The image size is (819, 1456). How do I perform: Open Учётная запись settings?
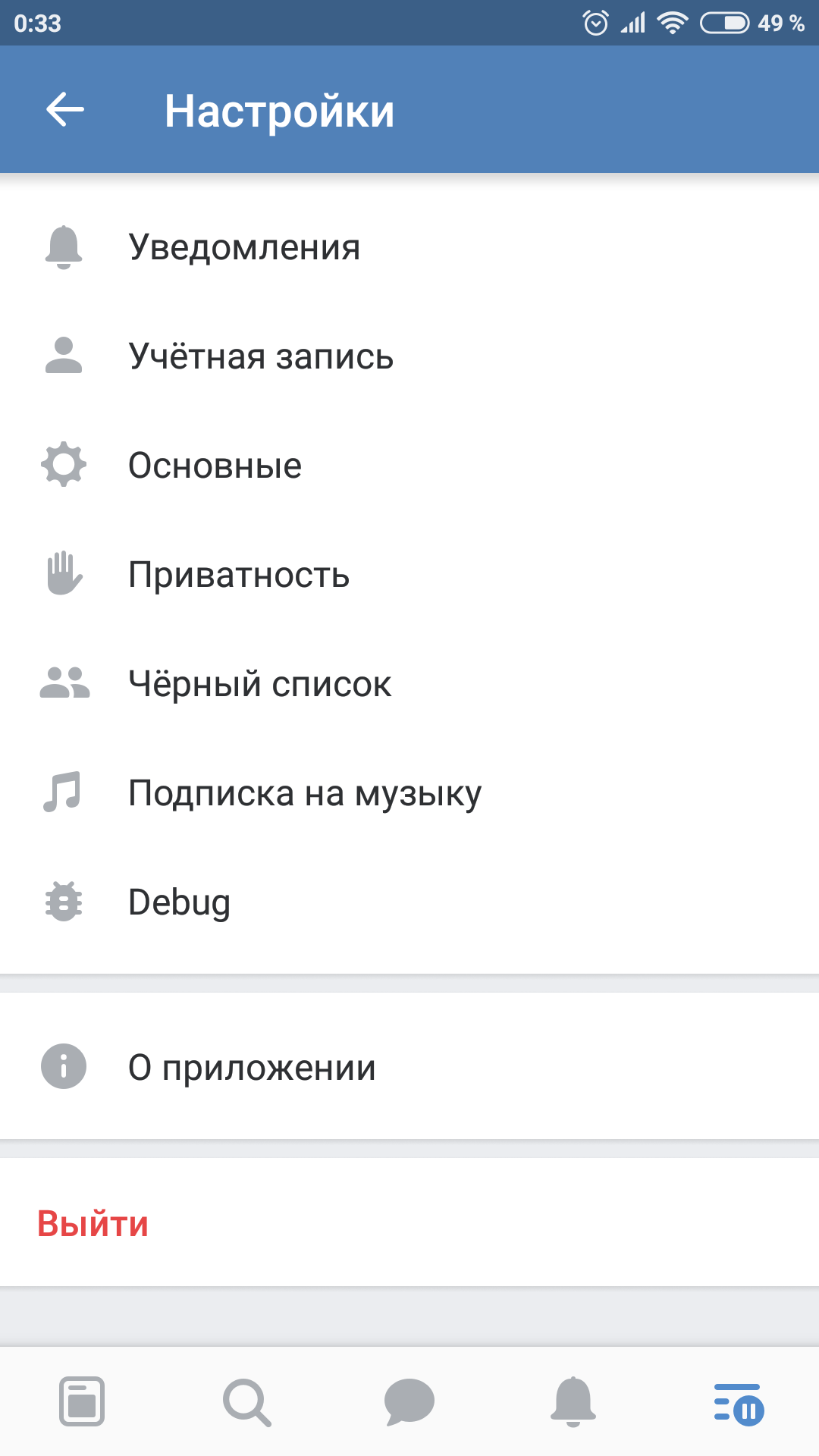(260, 356)
